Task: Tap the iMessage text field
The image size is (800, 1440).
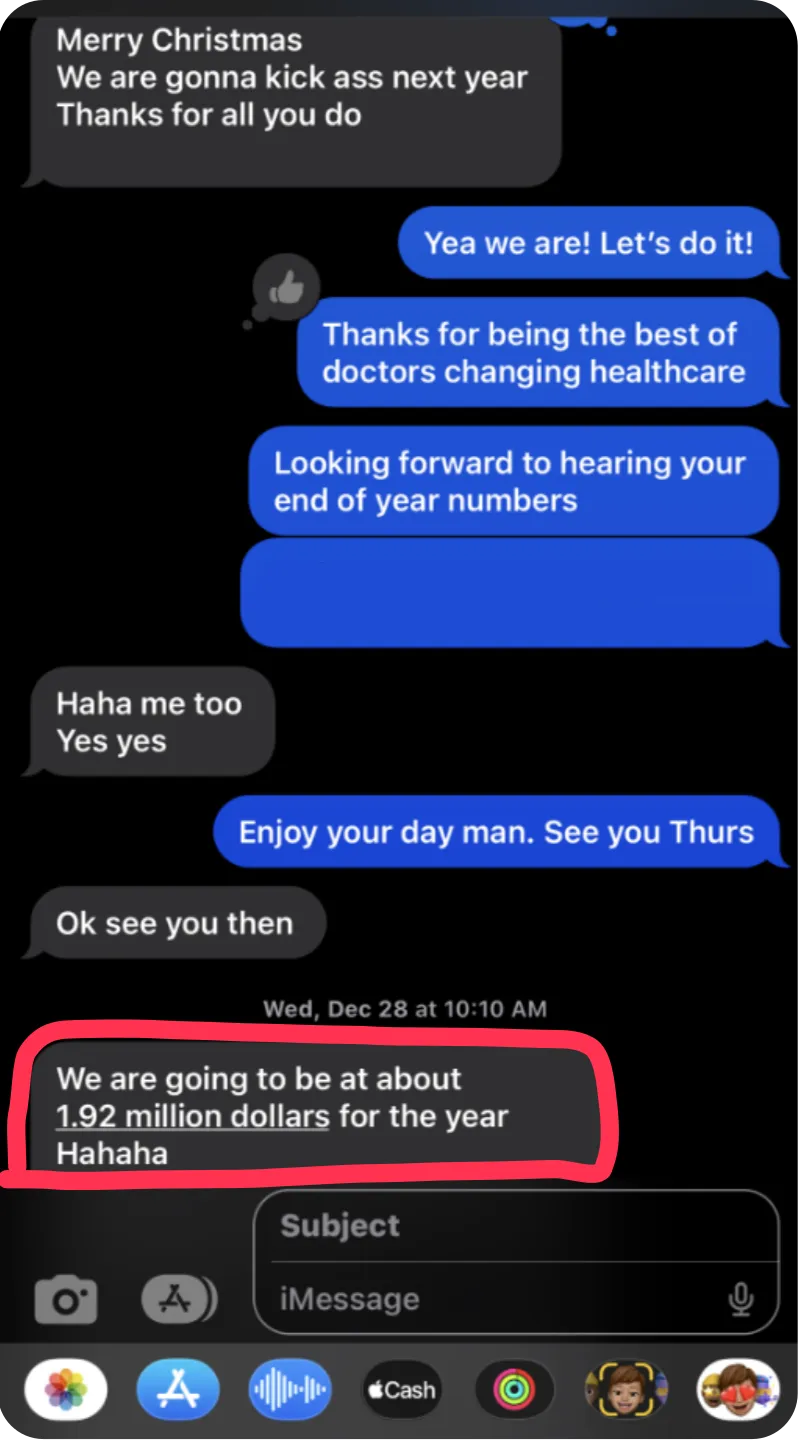Action: pyautogui.click(x=490, y=1299)
